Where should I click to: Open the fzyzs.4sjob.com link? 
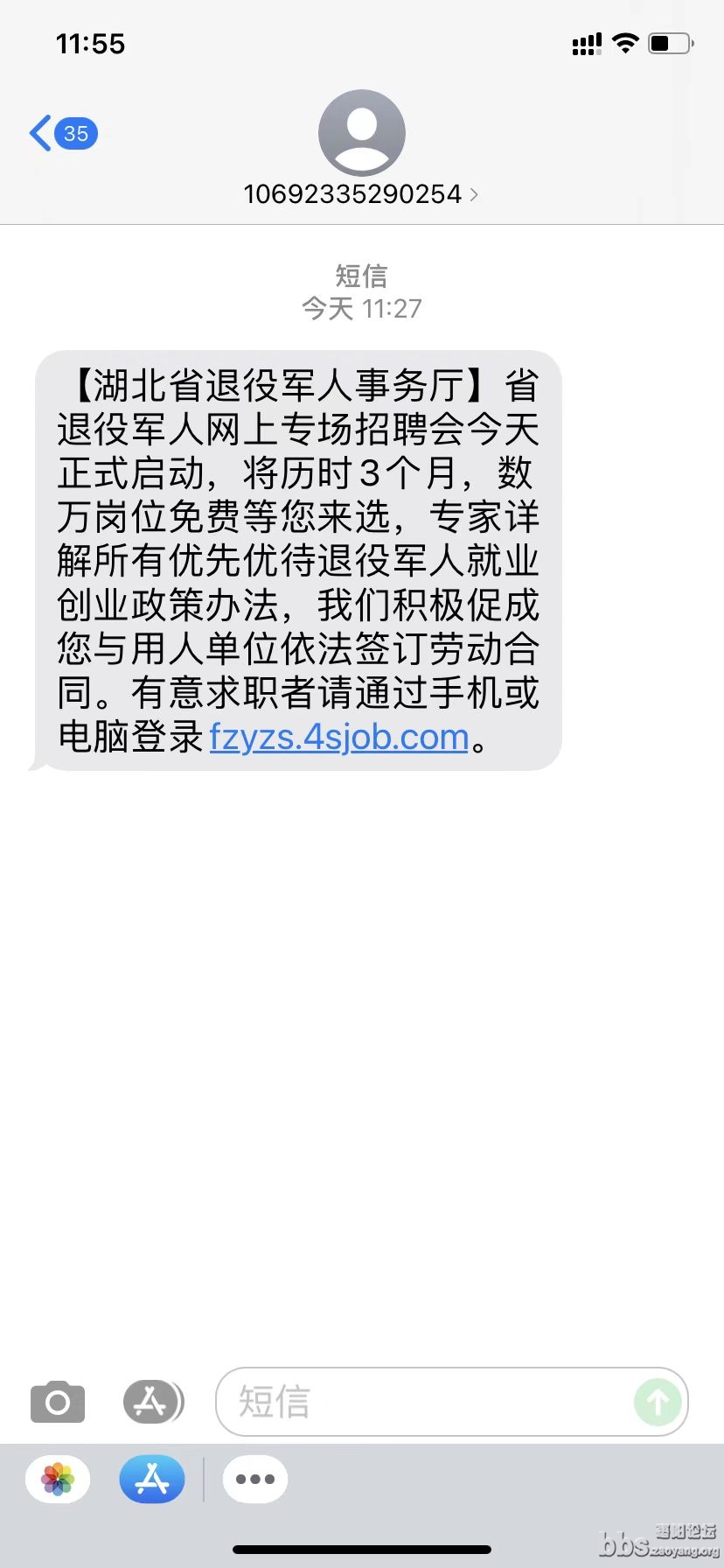click(x=339, y=737)
